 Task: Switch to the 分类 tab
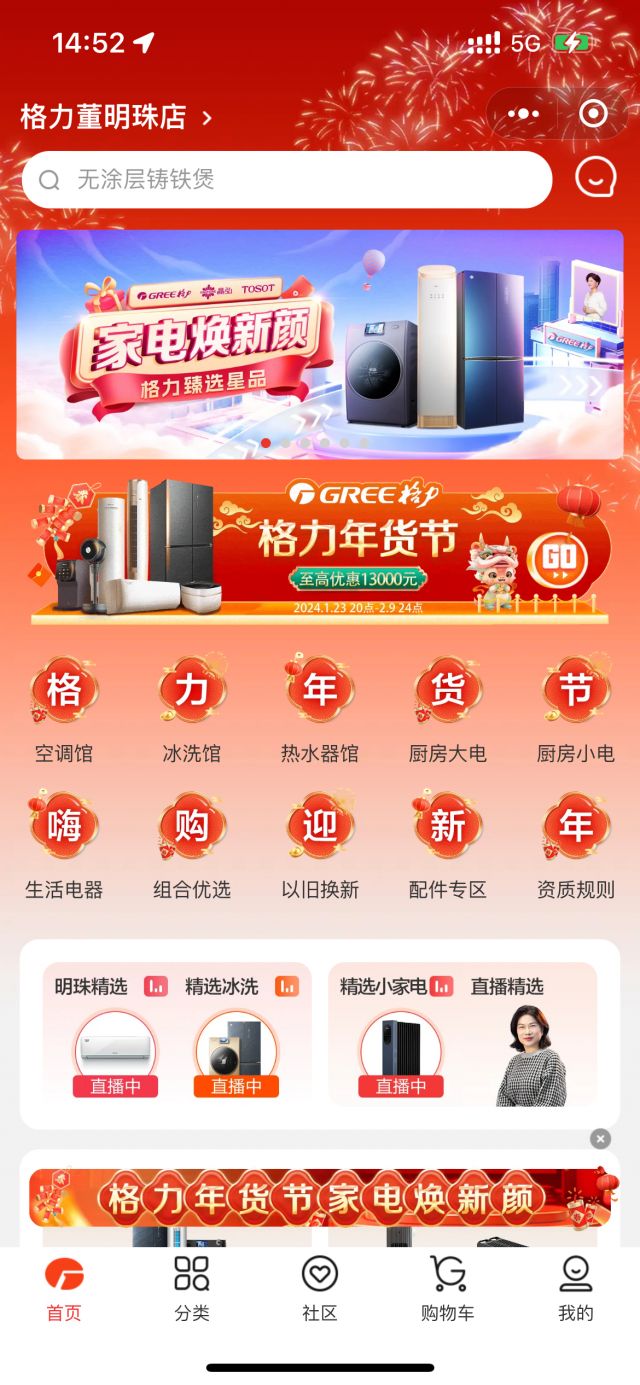coord(192,1289)
